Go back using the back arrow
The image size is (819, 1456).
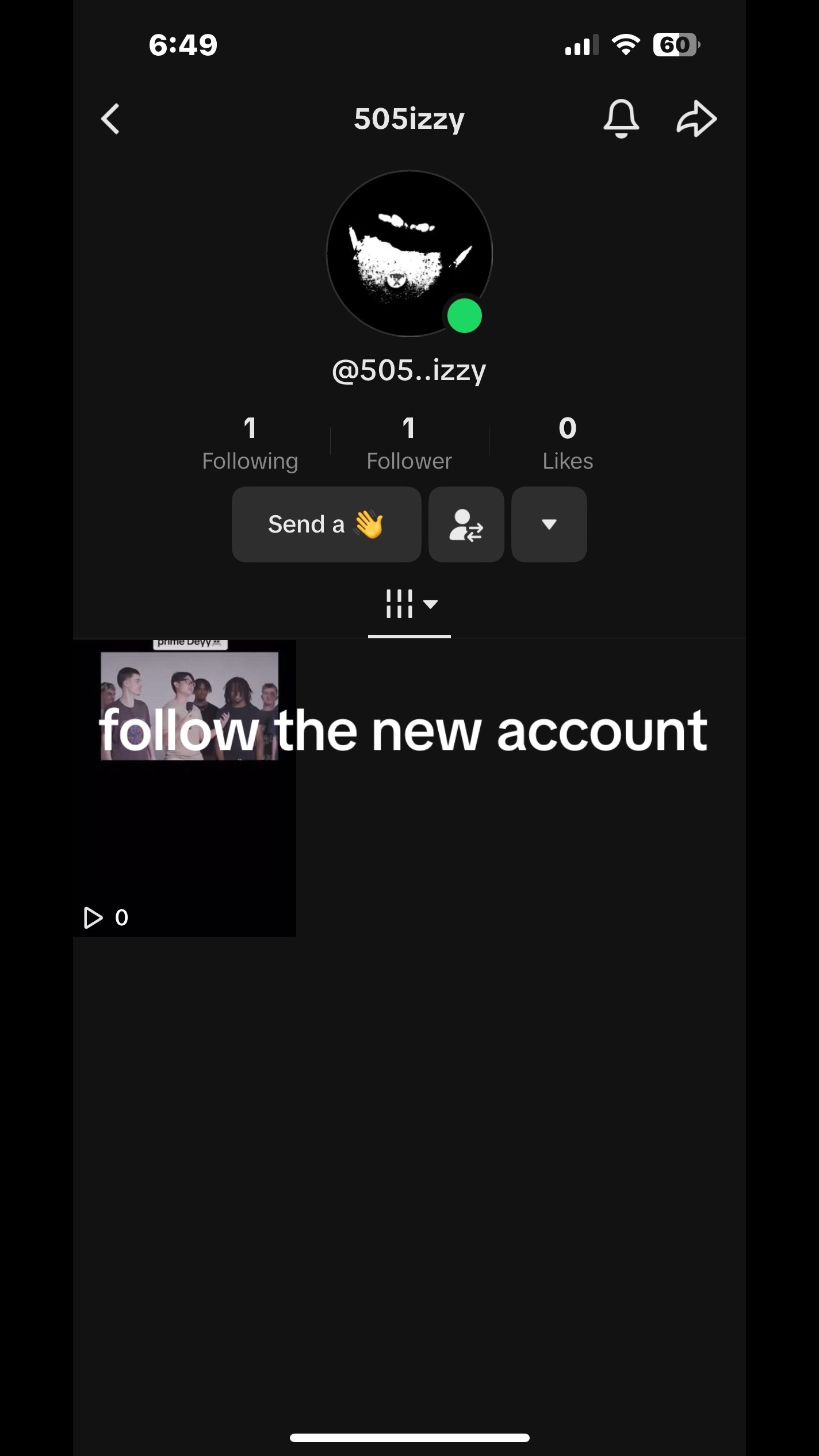point(110,119)
